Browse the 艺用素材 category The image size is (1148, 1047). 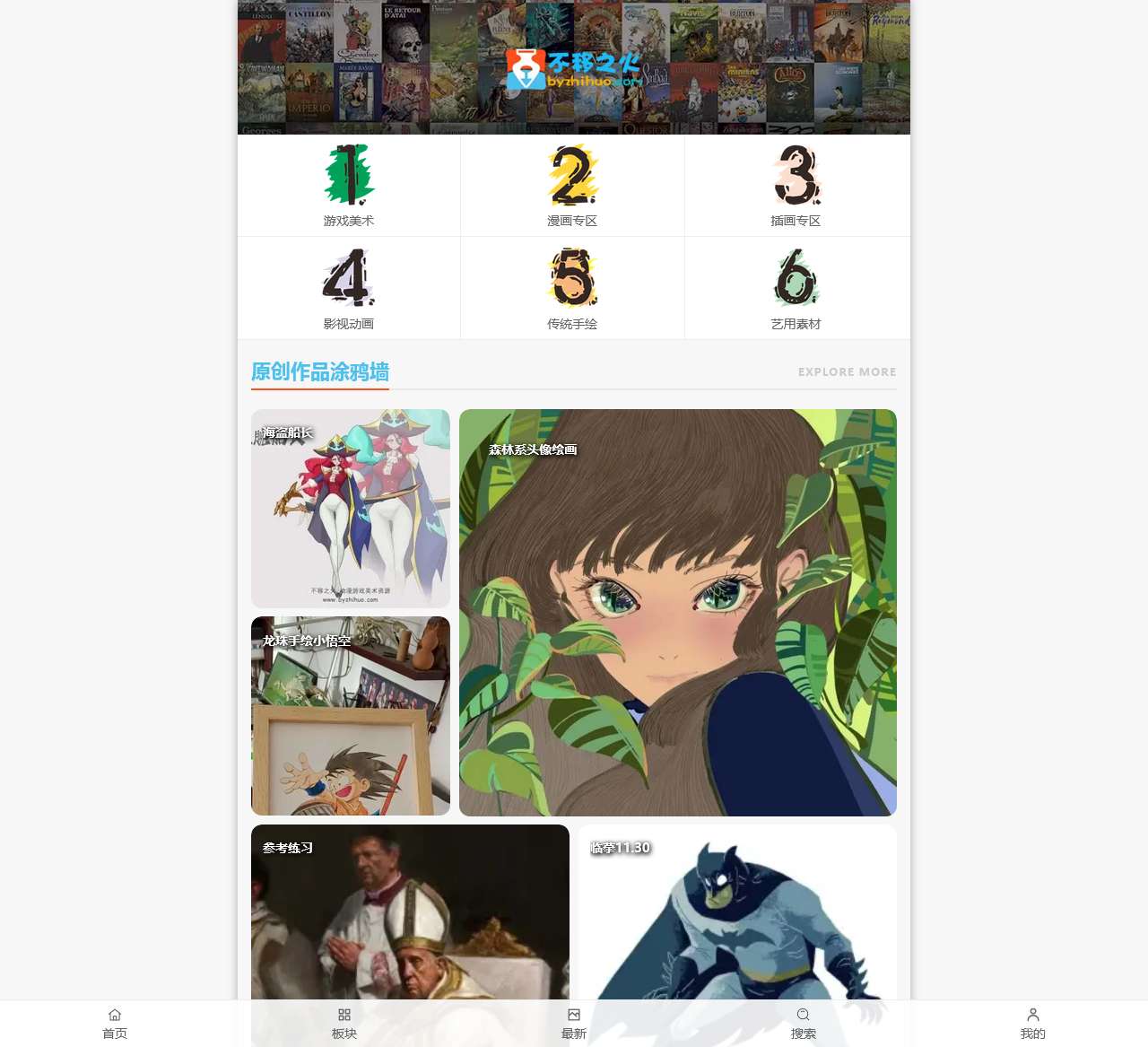pyautogui.click(x=796, y=288)
